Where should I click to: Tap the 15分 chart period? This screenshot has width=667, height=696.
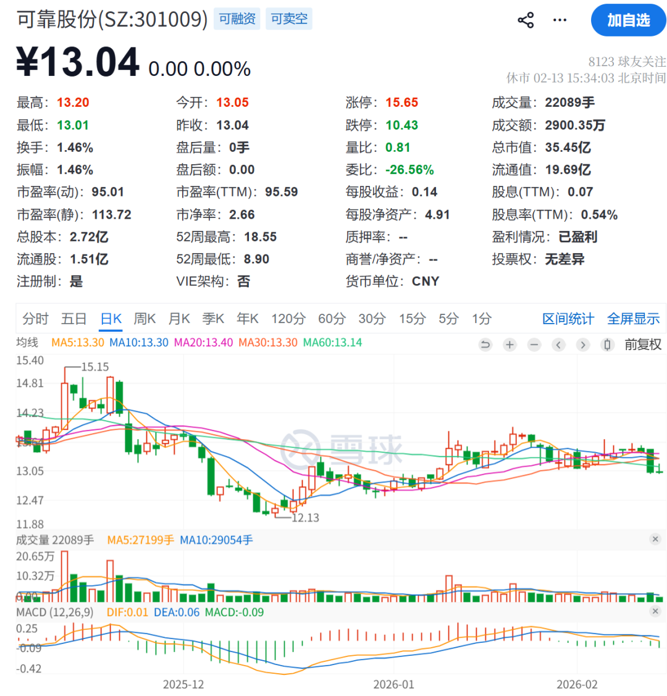pyautogui.click(x=412, y=319)
